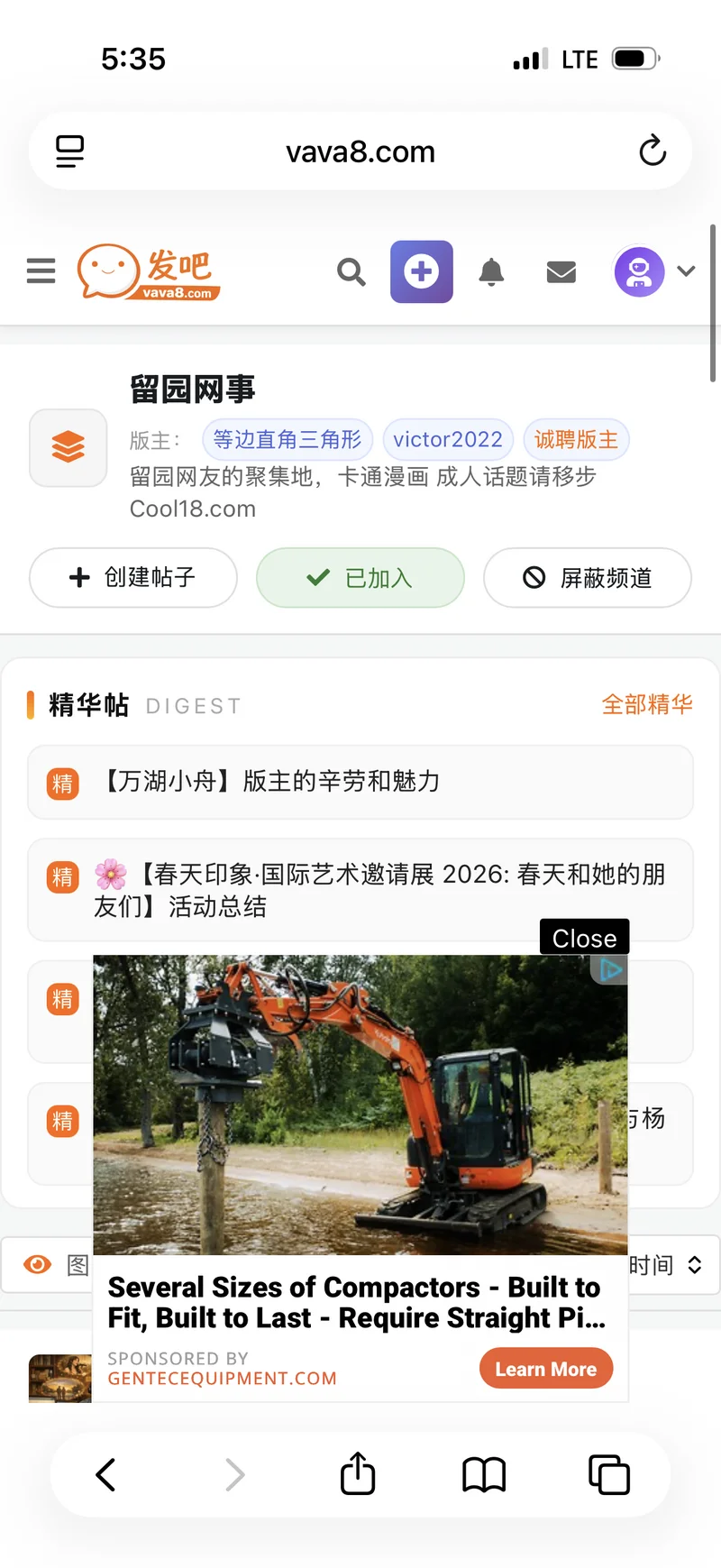721x1568 pixels.
Task: Toggle the 已加入 joined button
Action: (360, 577)
